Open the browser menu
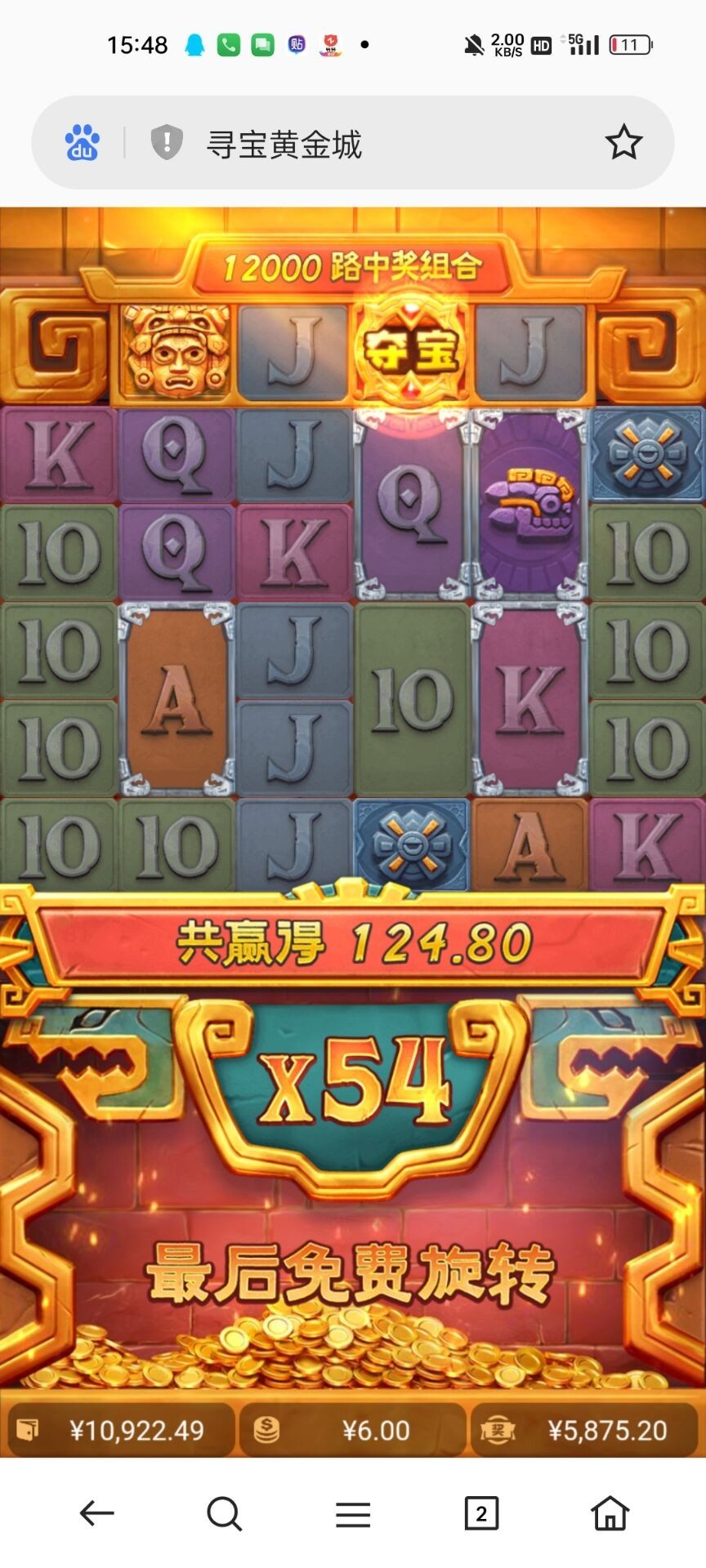Screen dimensions: 706x1568 pos(353,1513)
